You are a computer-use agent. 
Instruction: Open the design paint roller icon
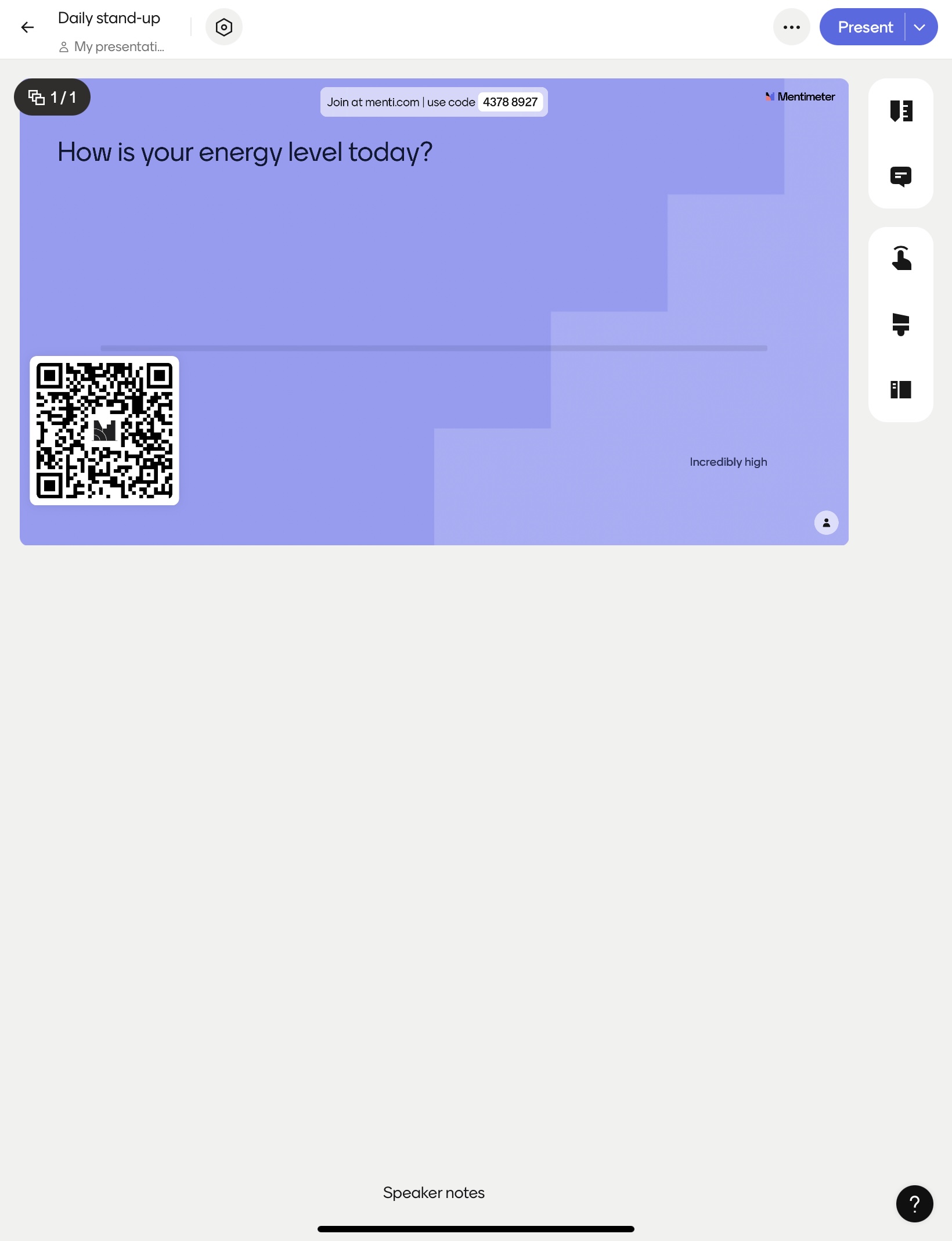pyautogui.click(x=900, y=324)
